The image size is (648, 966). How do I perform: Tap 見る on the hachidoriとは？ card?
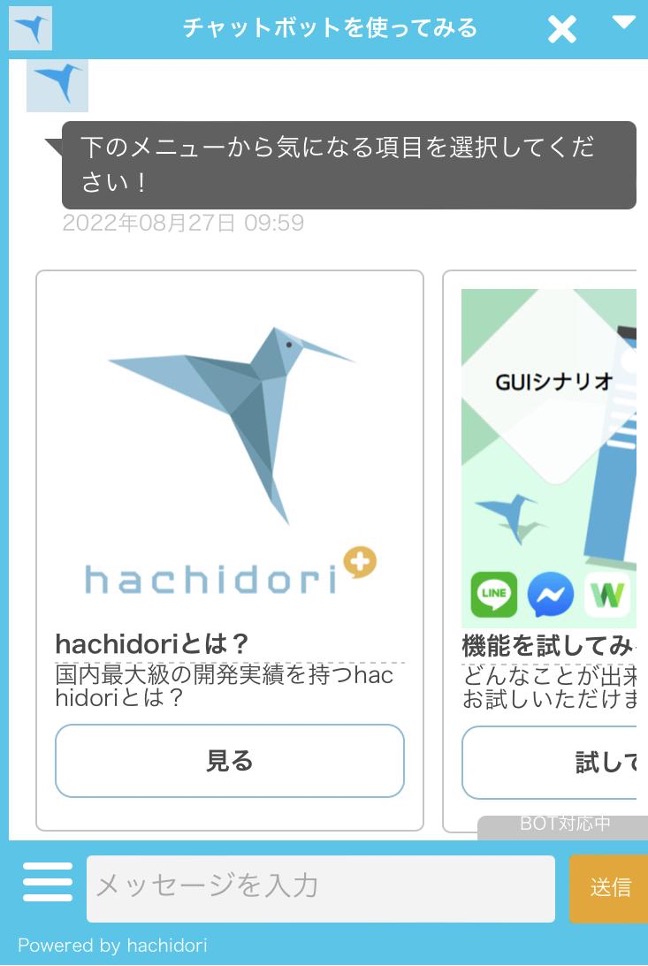click(x=230, y=761)
